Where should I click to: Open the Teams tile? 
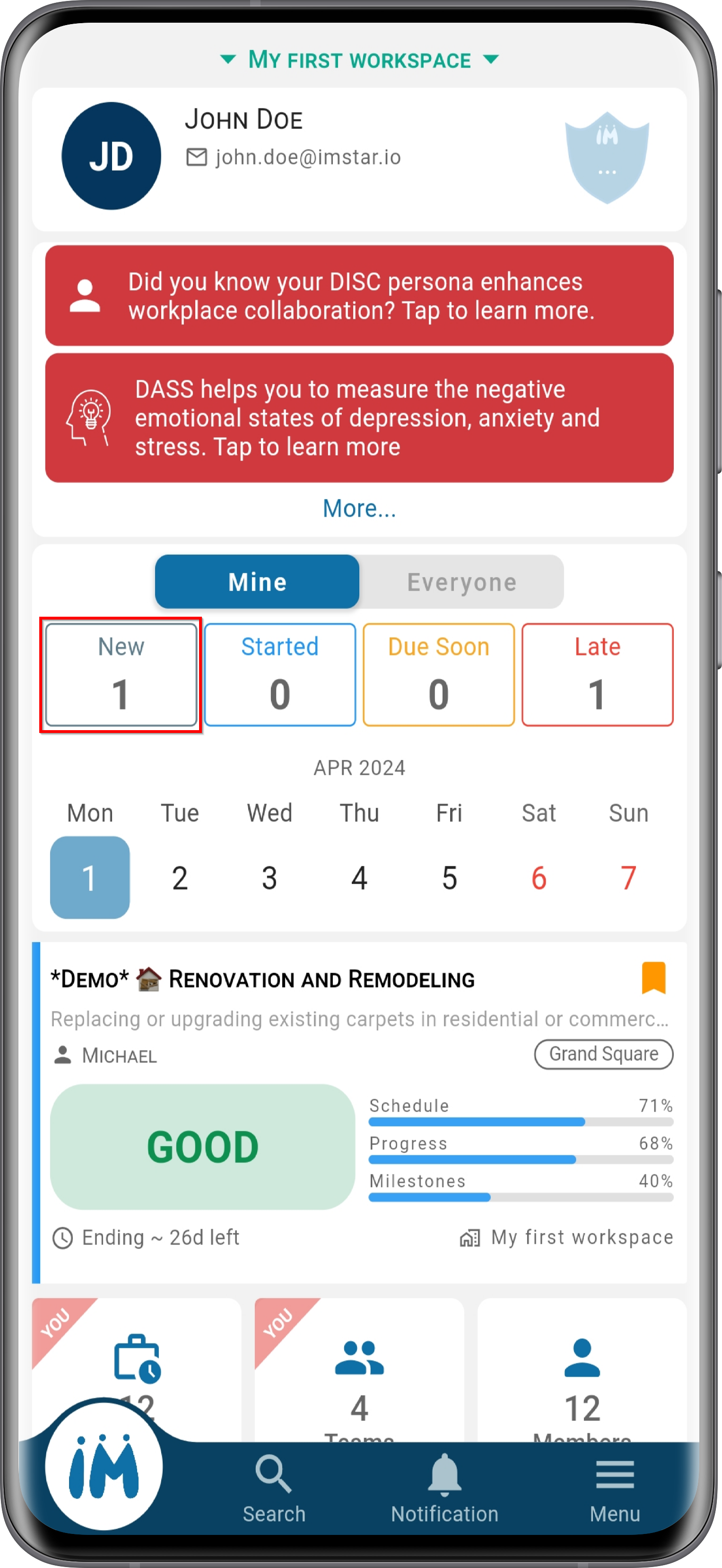[359, 1370]
